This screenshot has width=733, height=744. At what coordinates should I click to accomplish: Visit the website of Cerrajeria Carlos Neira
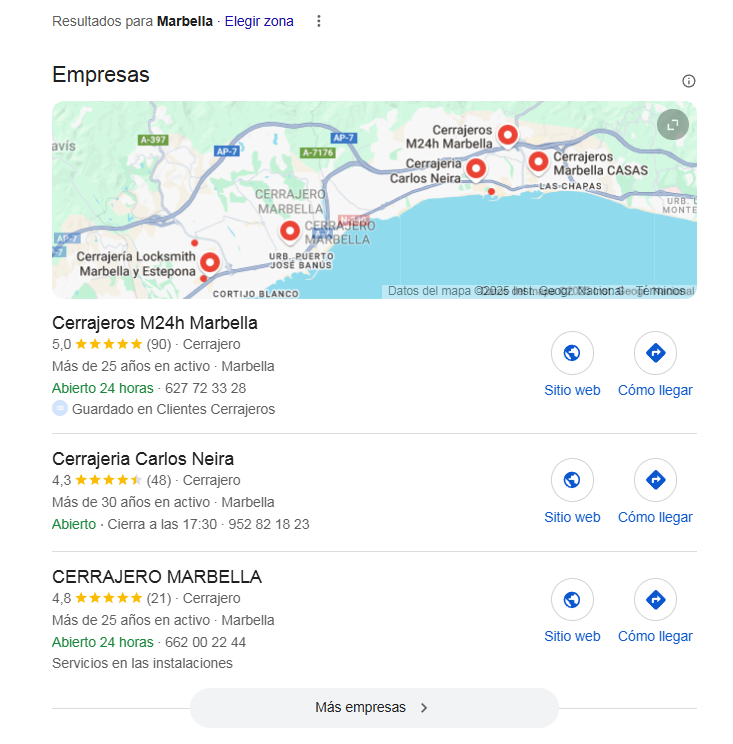tap(572, 480)
